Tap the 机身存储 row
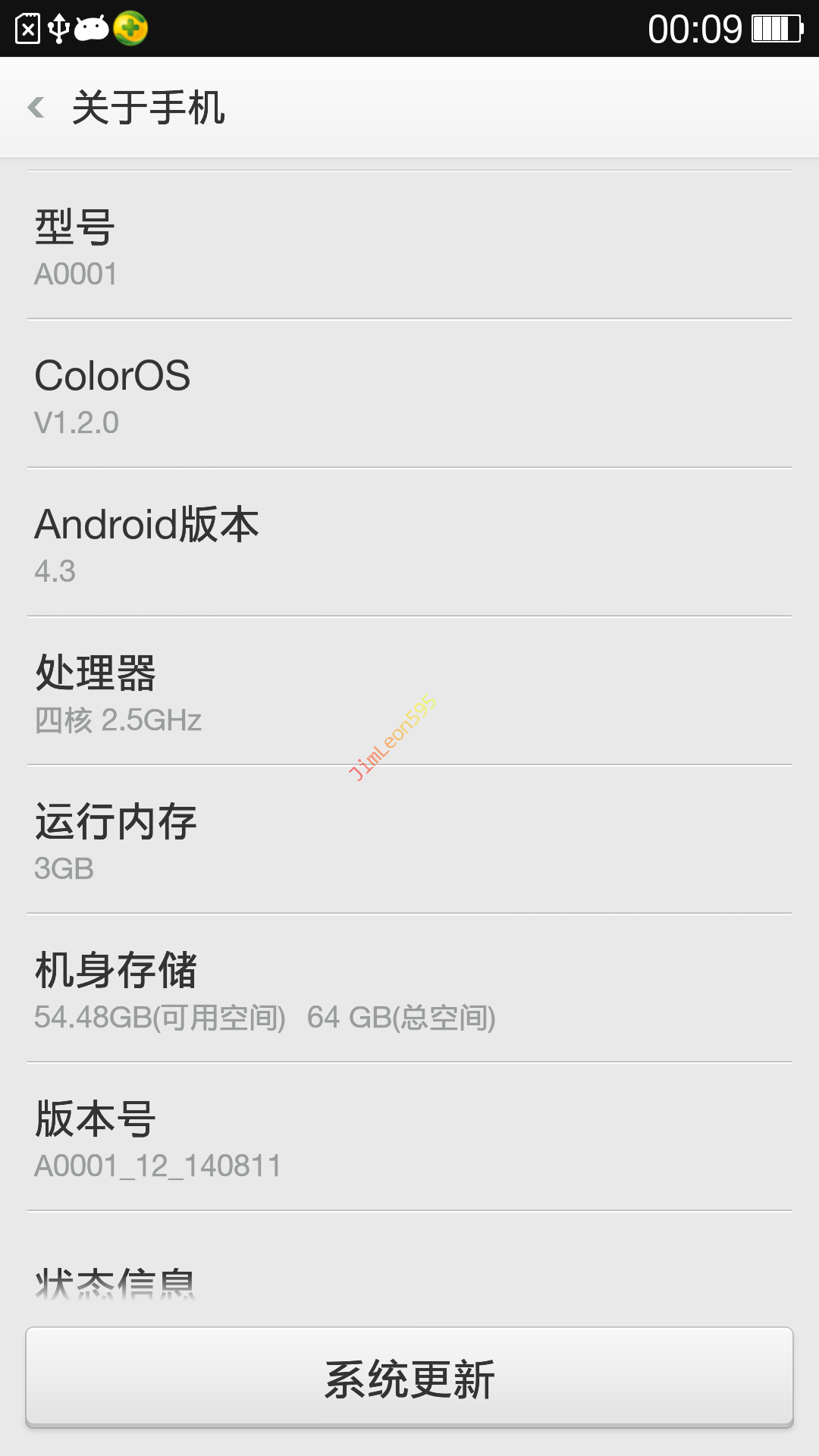 tap(409, 989)
